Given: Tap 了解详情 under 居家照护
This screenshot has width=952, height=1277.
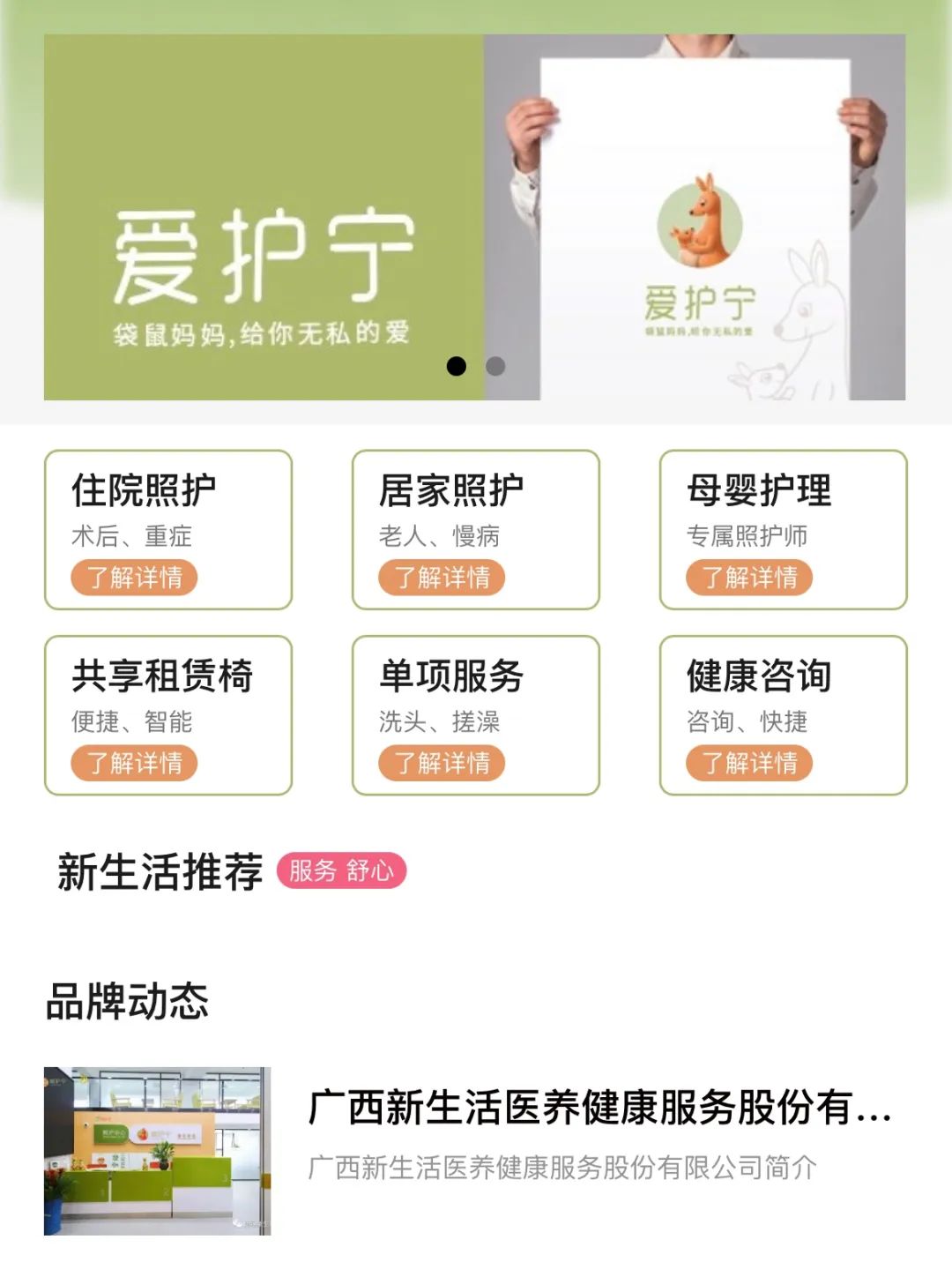Looking at the screenshot, I should click(442, 578).
